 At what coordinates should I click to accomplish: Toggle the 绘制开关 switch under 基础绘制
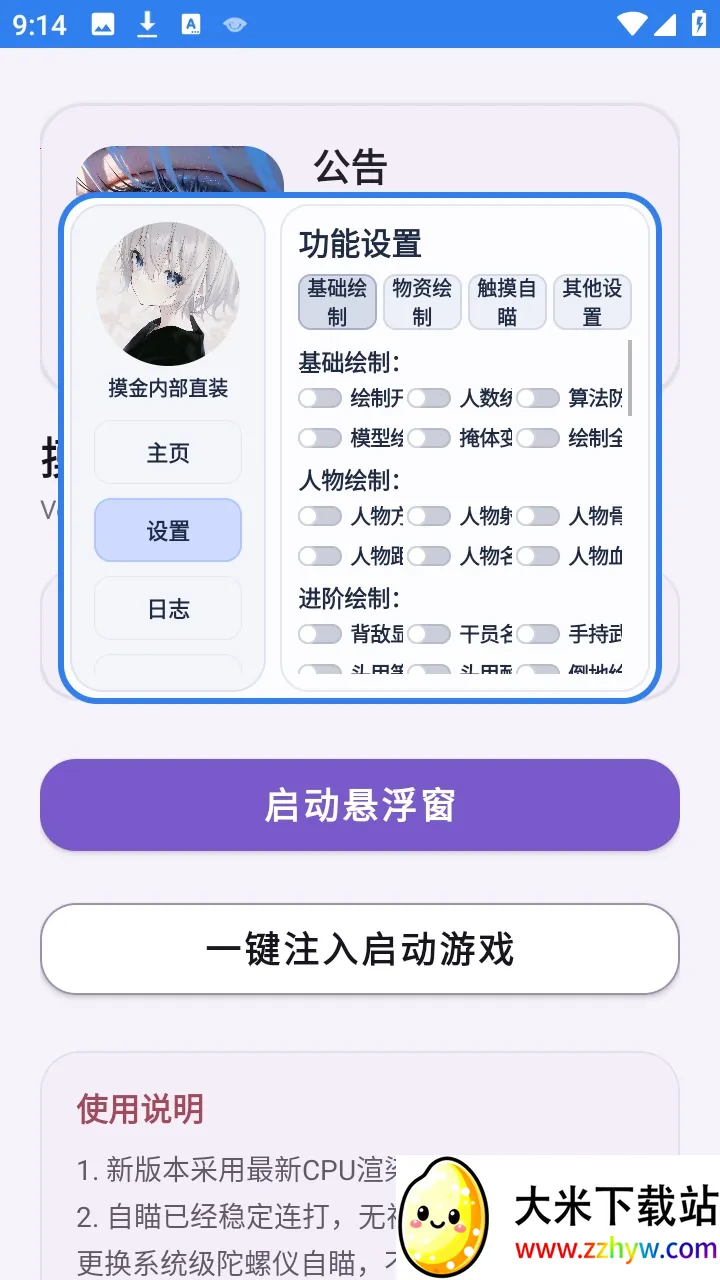(x=320, y=398)
